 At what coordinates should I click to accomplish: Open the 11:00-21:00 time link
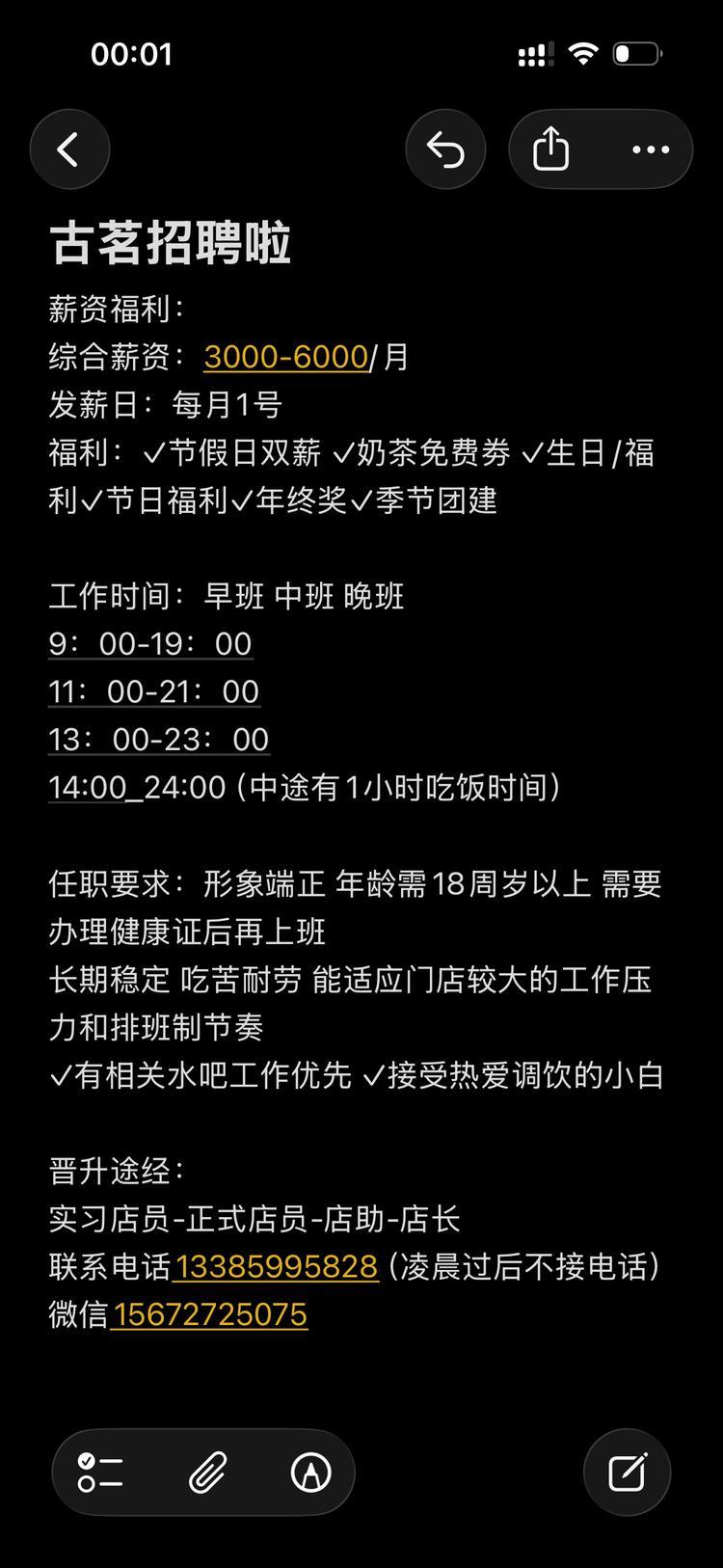click(154, 691)
